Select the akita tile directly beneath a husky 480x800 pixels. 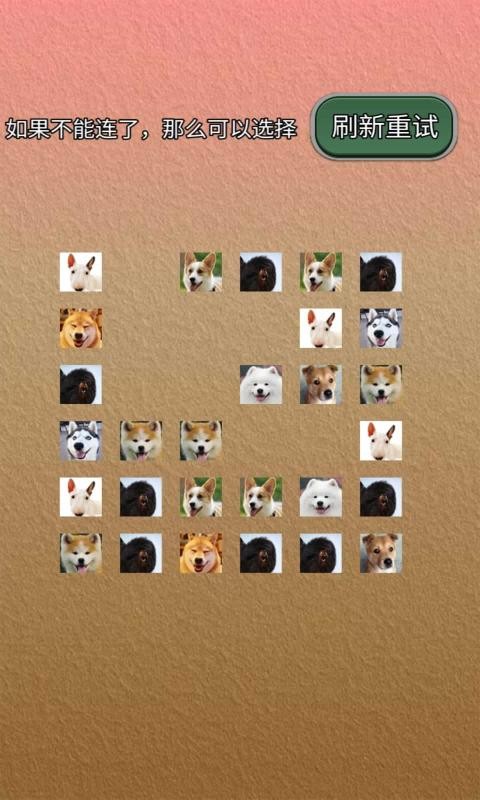(x=381, y=384)
